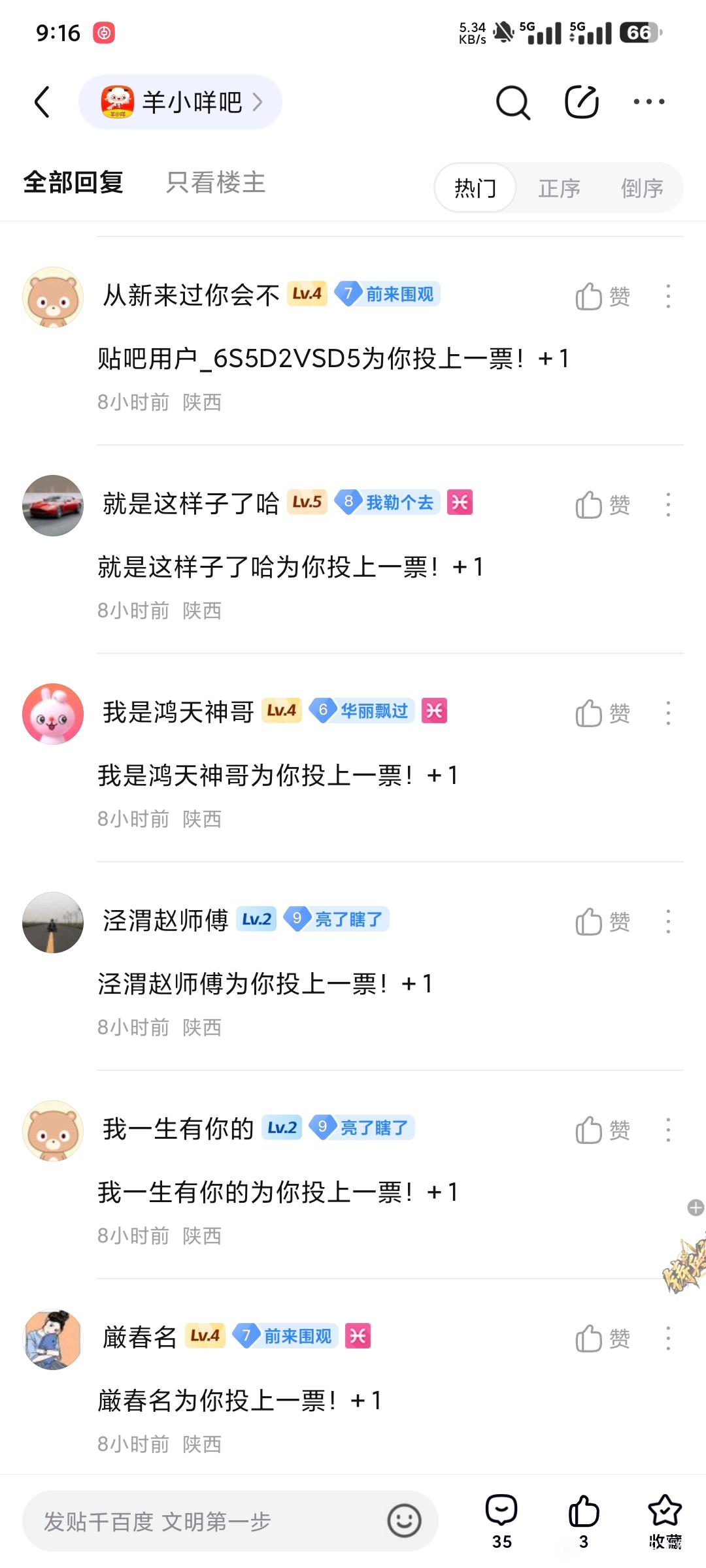The image size is (706, 1568).
Task: Open more options for 我一生有你的's reply
Action: click(x=667, y=1130)
